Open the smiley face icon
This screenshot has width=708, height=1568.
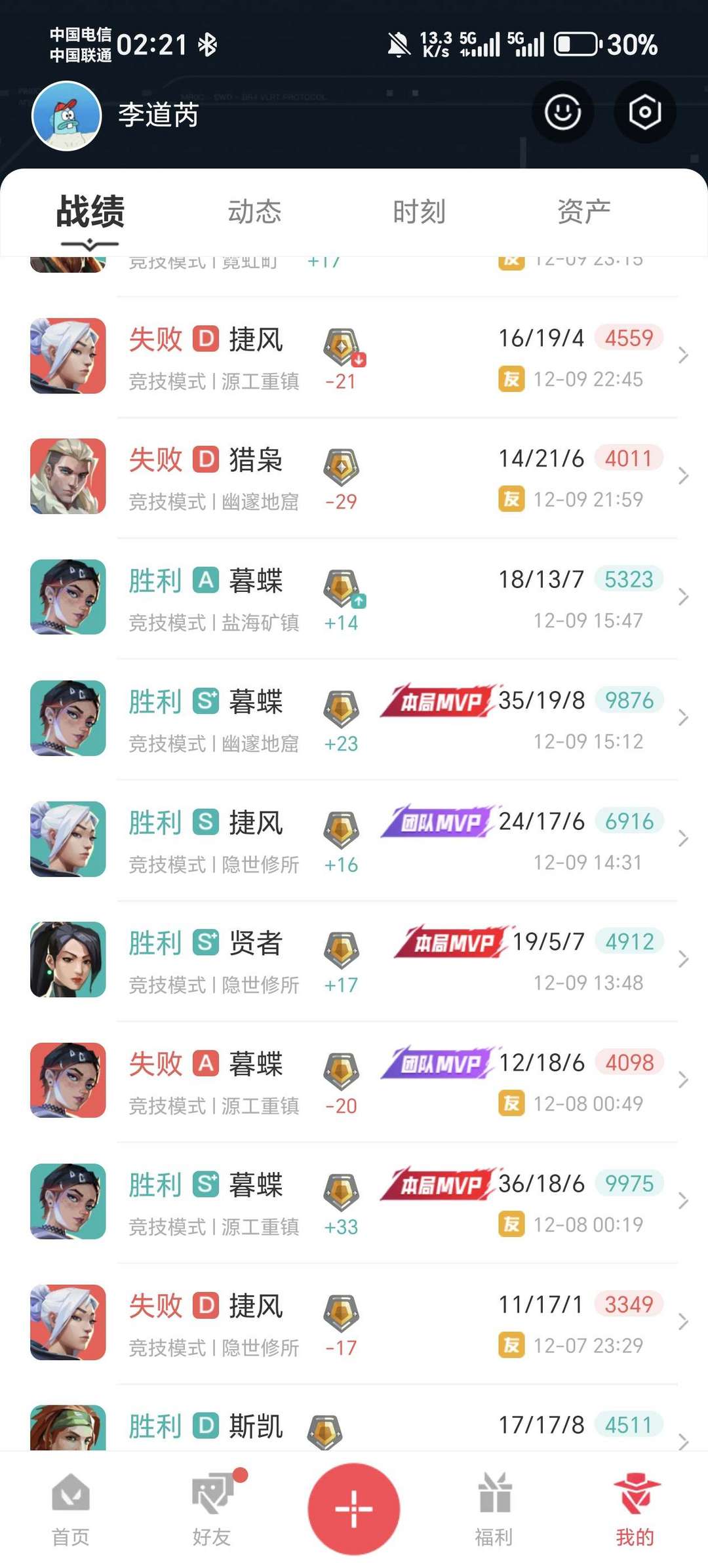tap(562, 112)
